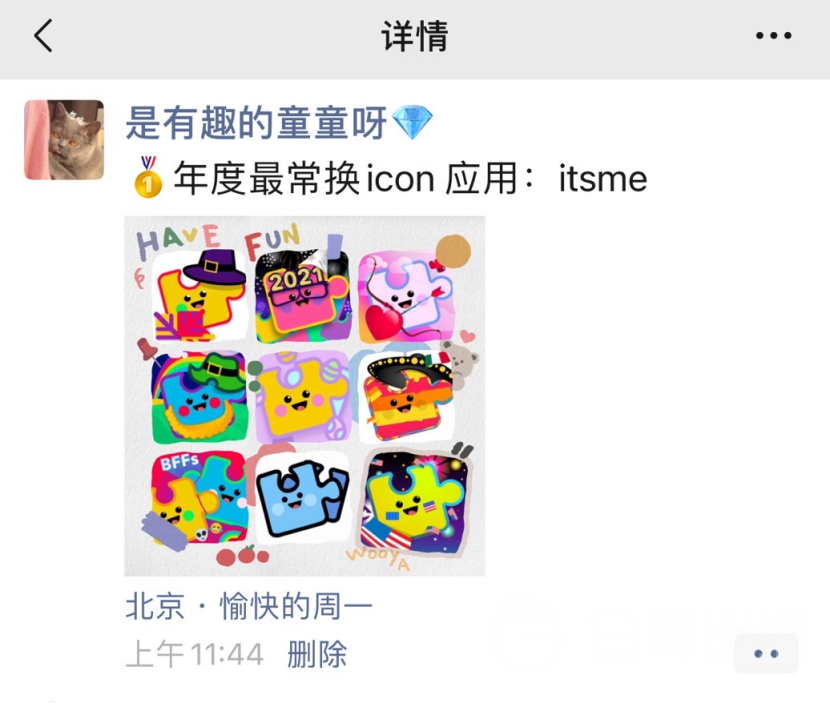Open the profile of 是有趣的童童呀

[256, 123]
